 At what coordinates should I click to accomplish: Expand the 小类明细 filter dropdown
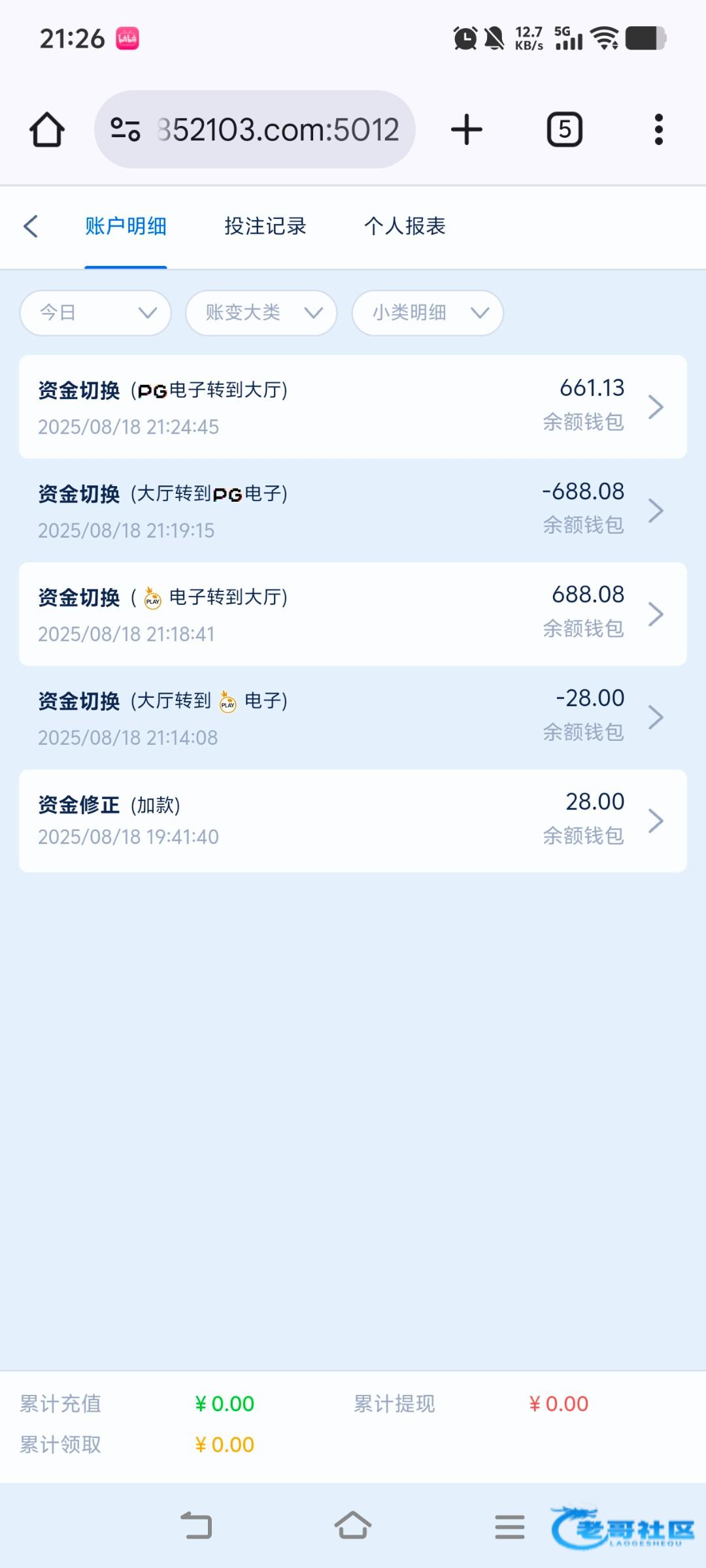click(x=428, y=313)
